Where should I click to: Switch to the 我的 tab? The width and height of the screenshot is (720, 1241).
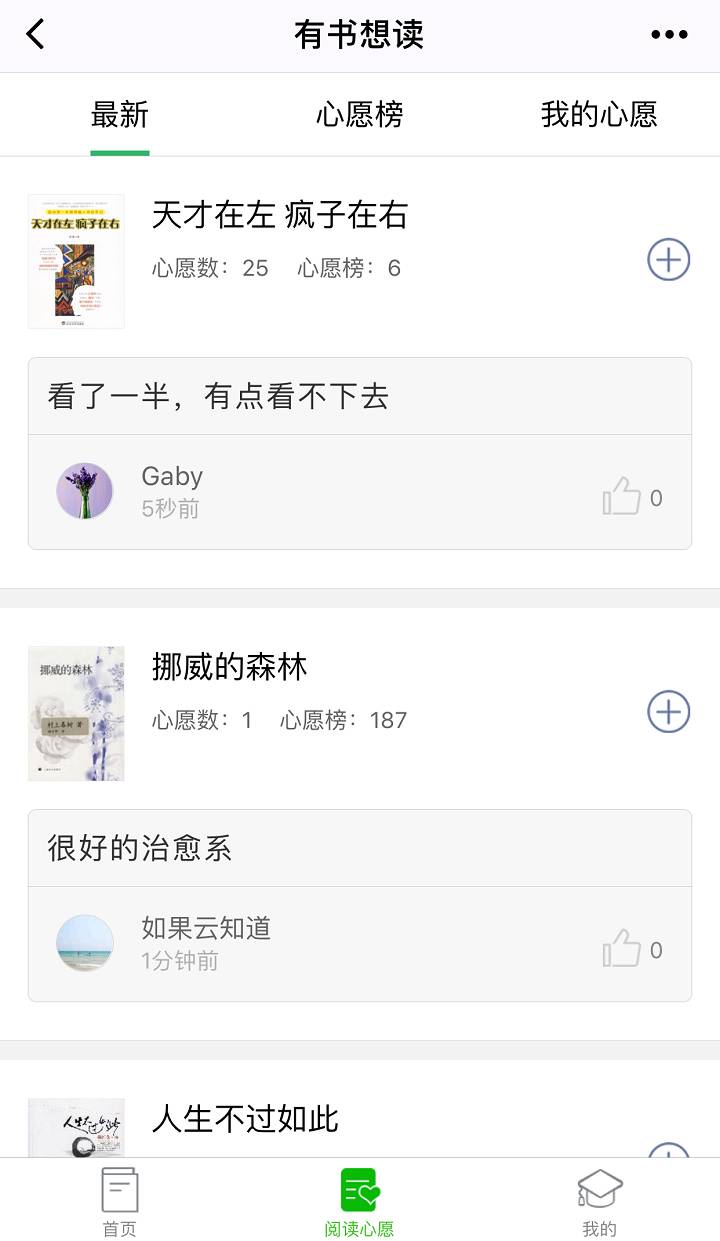(x=600, y=1202)
